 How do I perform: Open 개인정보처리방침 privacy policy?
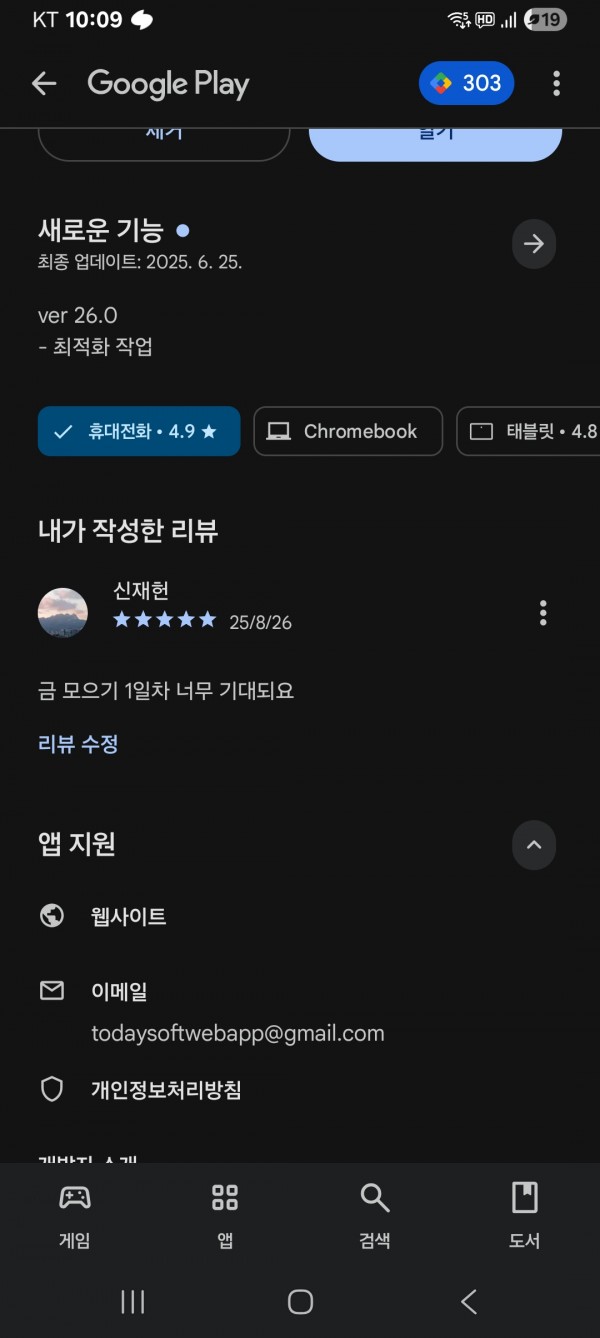tap(300, 1090)
